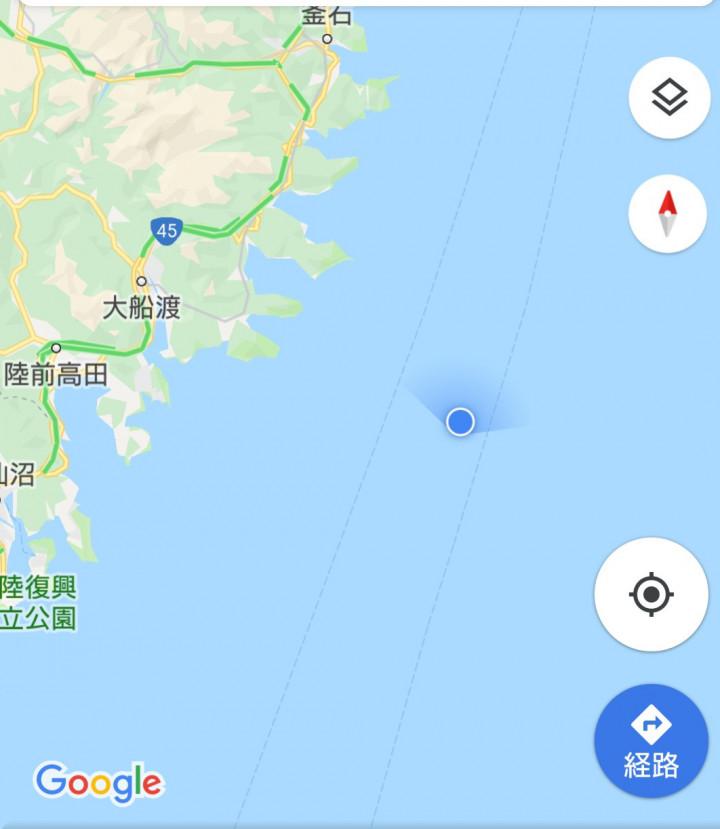Center the map on my location
Viewport: 720px width, 829px height.
652,594
